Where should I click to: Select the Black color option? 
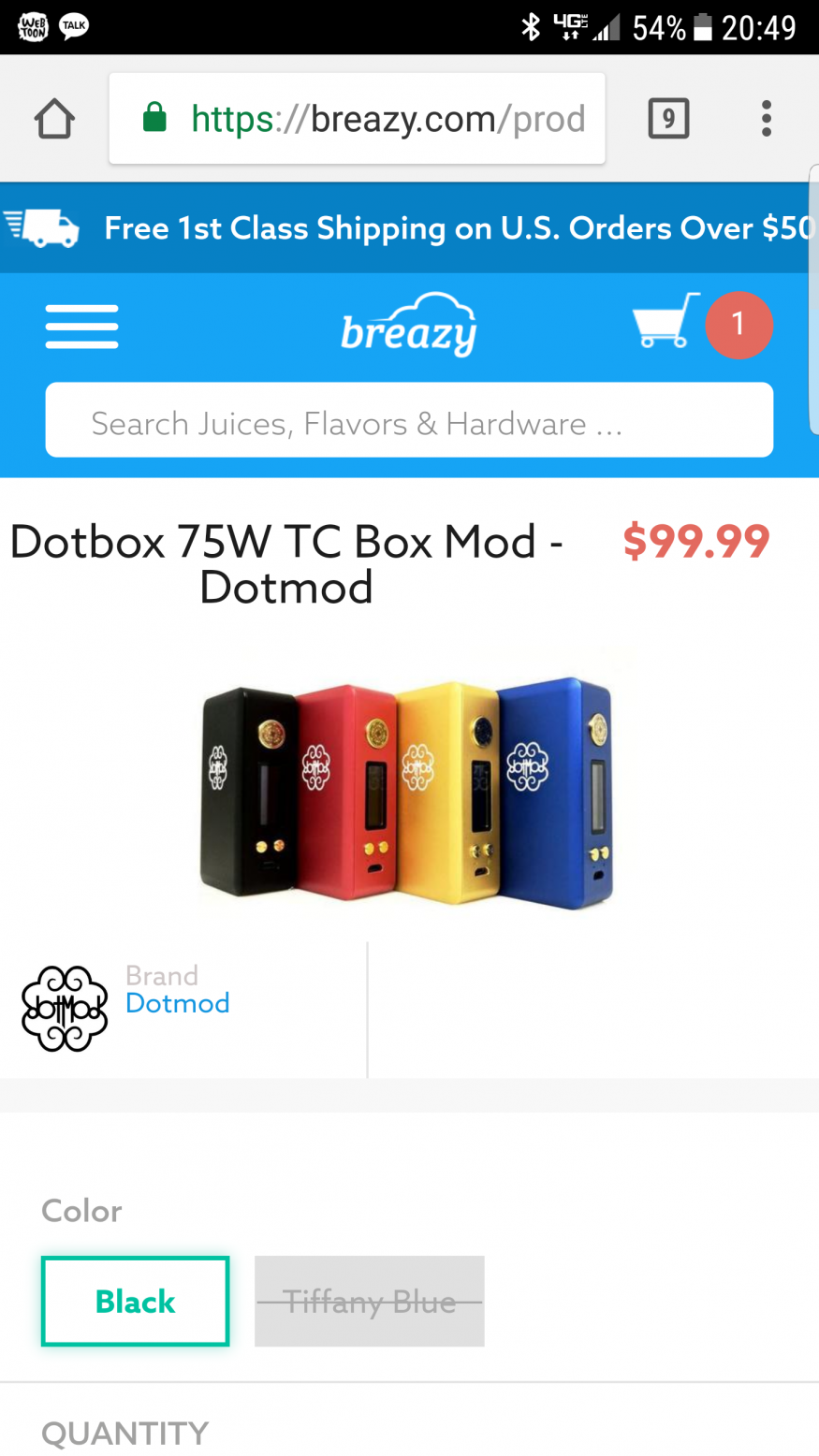click(136, 1301)
